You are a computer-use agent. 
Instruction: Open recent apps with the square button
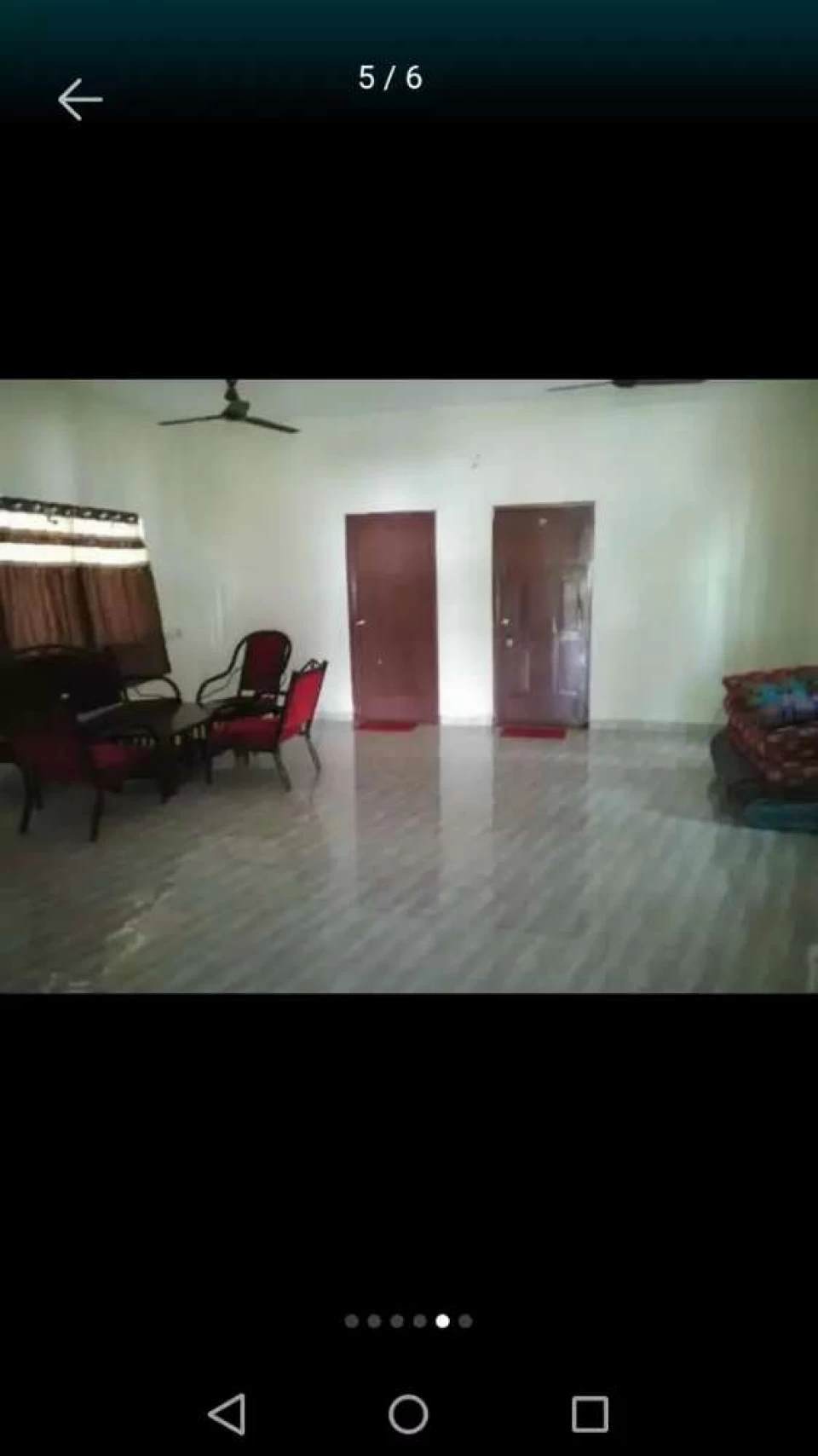590,1414
